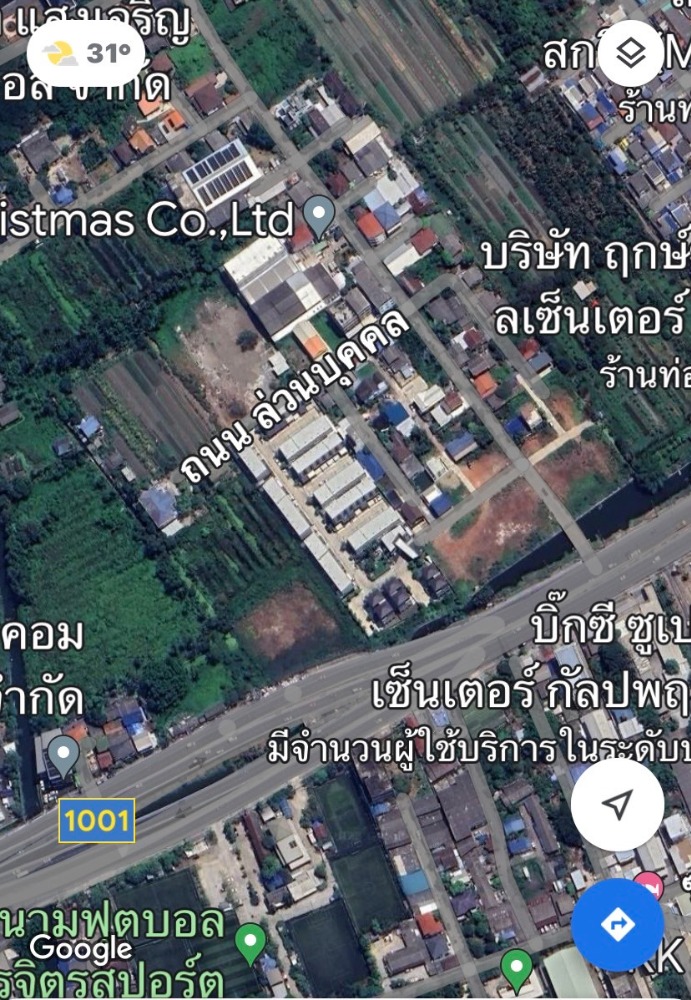Select the pin beside Christmas Co.,Ltd
The image size is (691, 1000).
(319, 216)
